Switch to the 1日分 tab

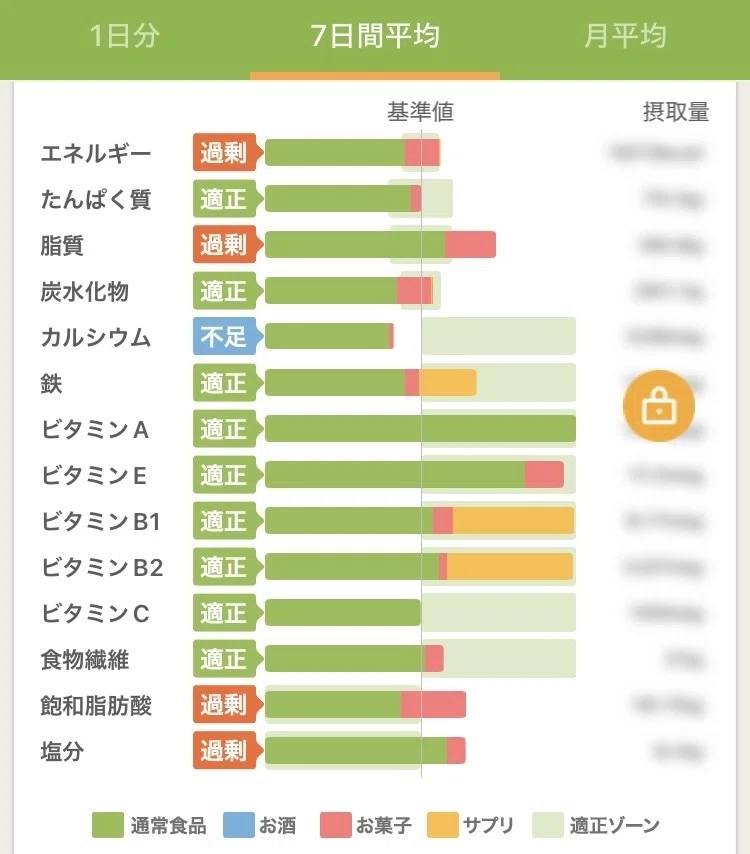click(125, 36)
